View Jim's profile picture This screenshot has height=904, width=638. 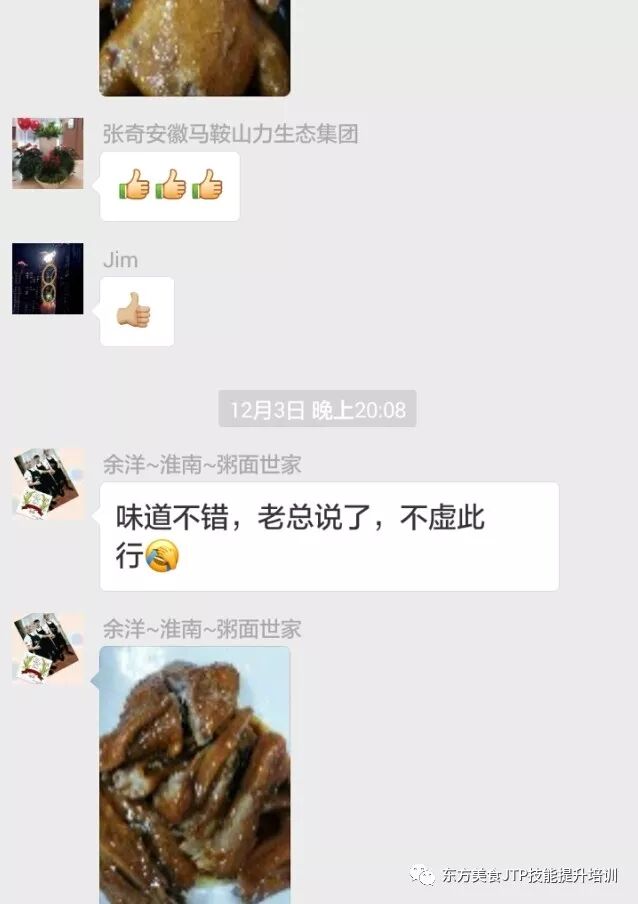tap(47, 279)
